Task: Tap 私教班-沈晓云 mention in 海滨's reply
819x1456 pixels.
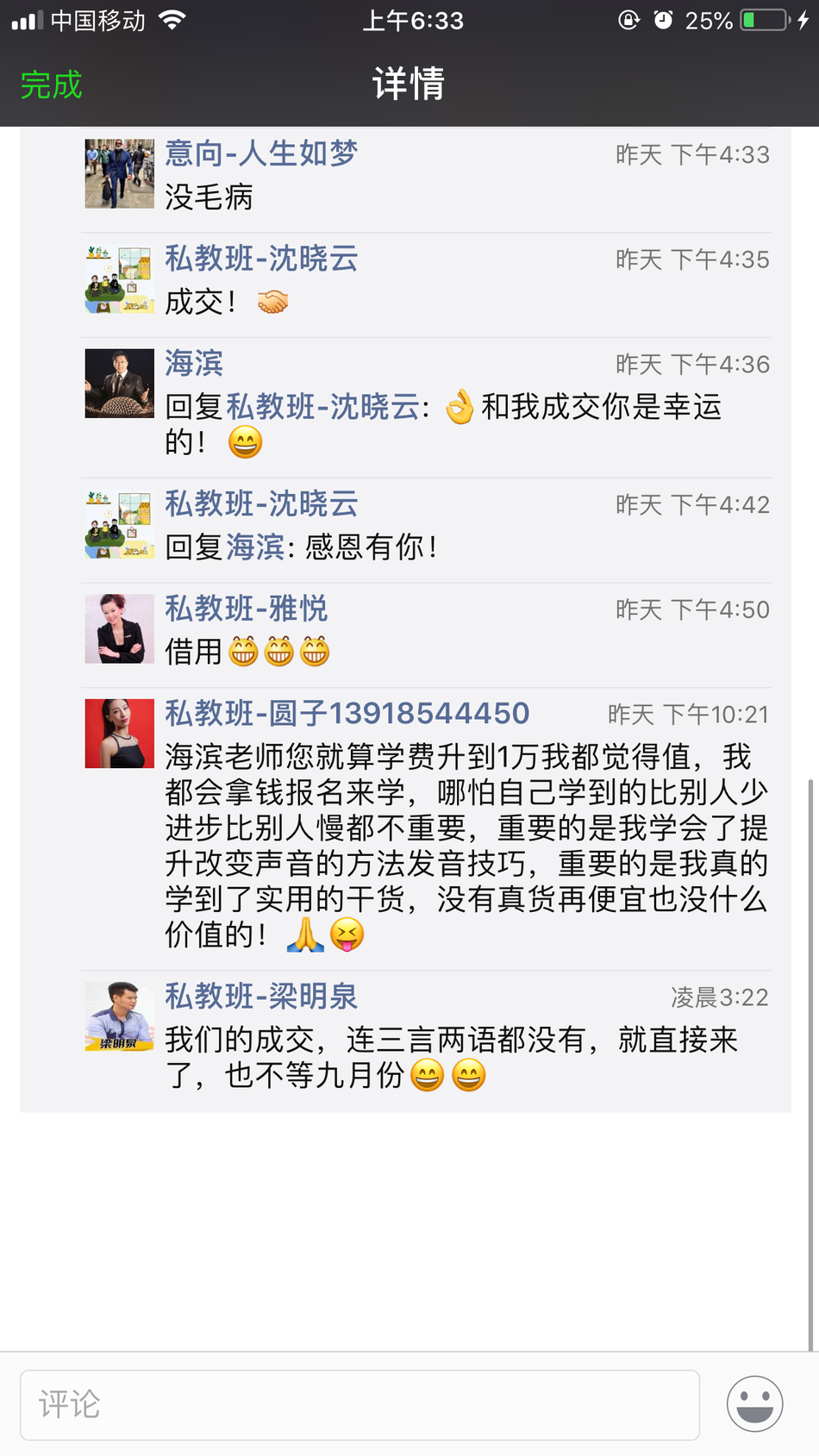Action: point(322,407)
